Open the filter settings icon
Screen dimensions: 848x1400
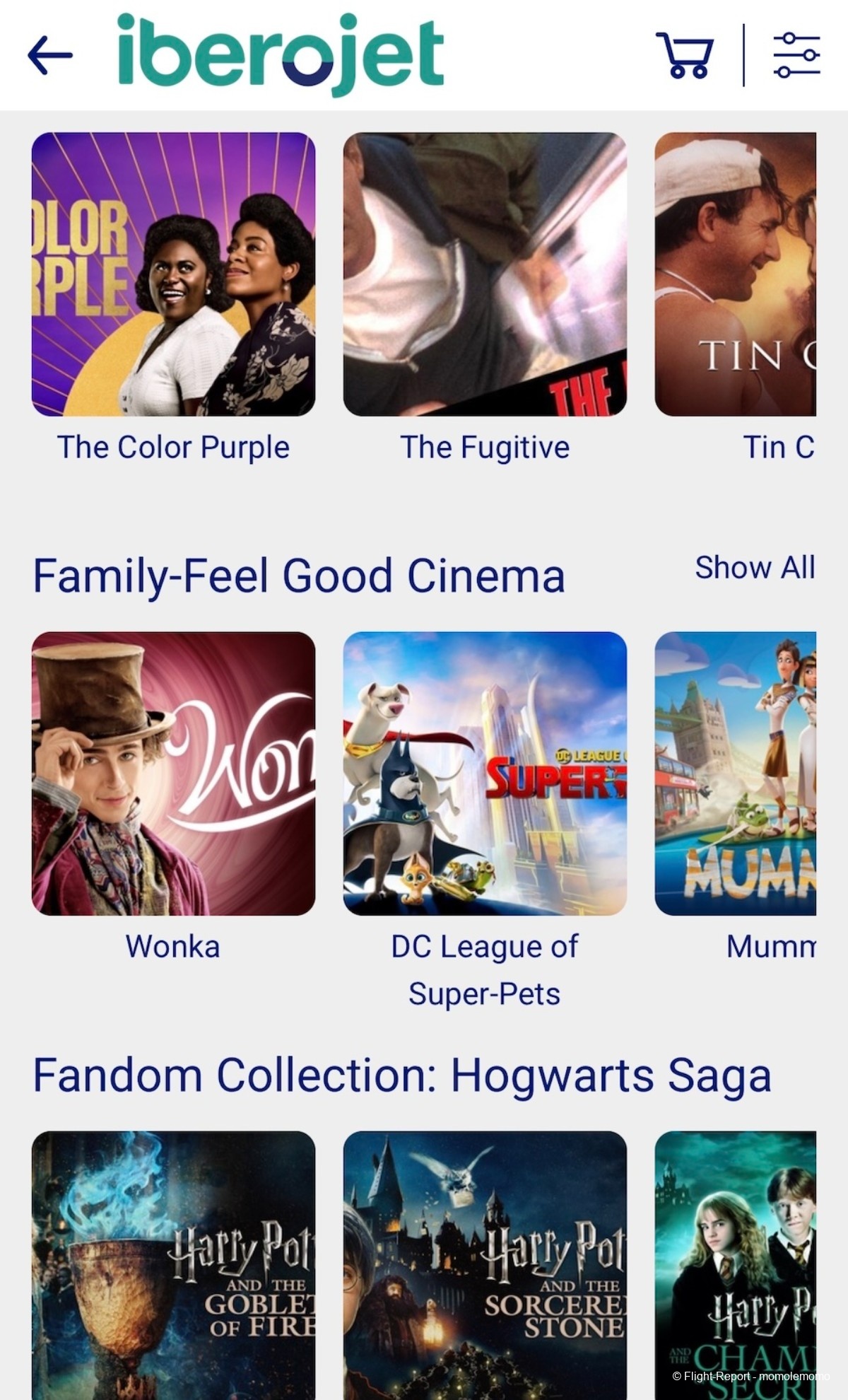point(796,54)
